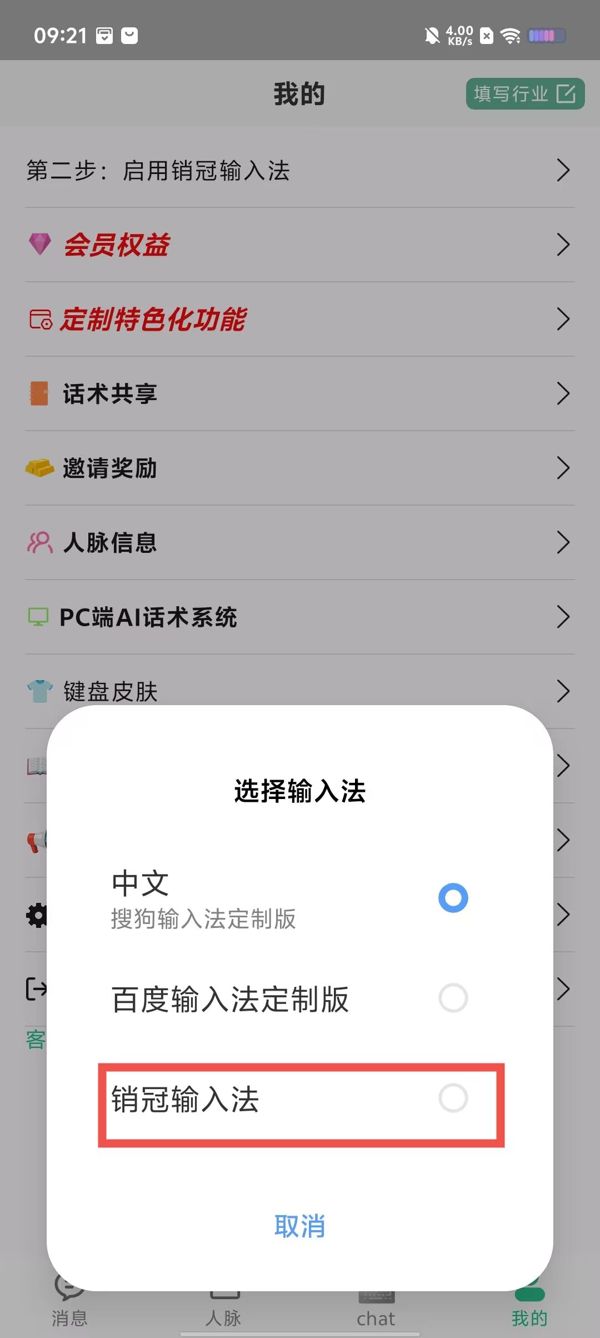Viewport: 600px width, 1338px height.
Task: Choose 百度输入法定制版 option
Action: (x=300, y=998)
